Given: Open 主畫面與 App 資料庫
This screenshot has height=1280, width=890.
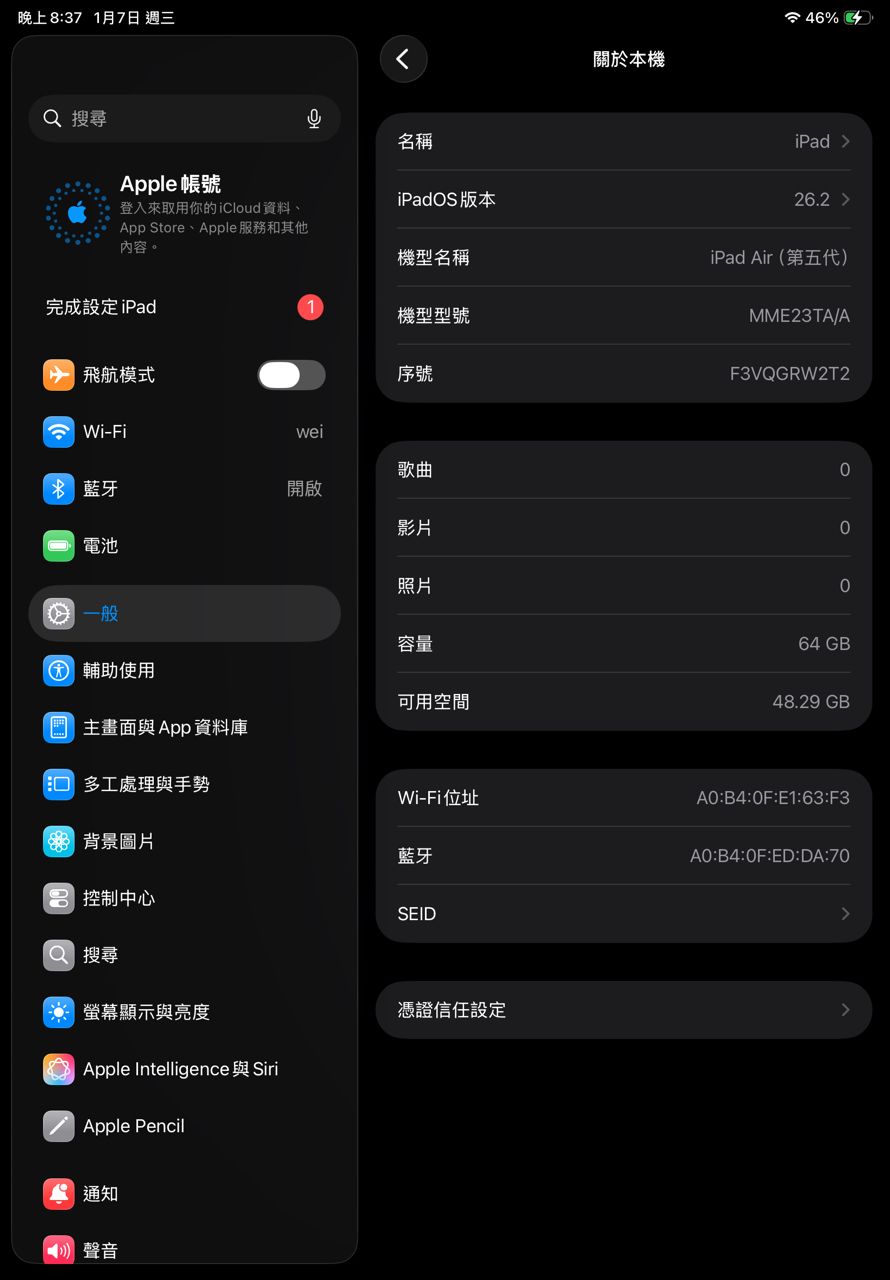Looking at the screenshot, I should click(184, 727).
